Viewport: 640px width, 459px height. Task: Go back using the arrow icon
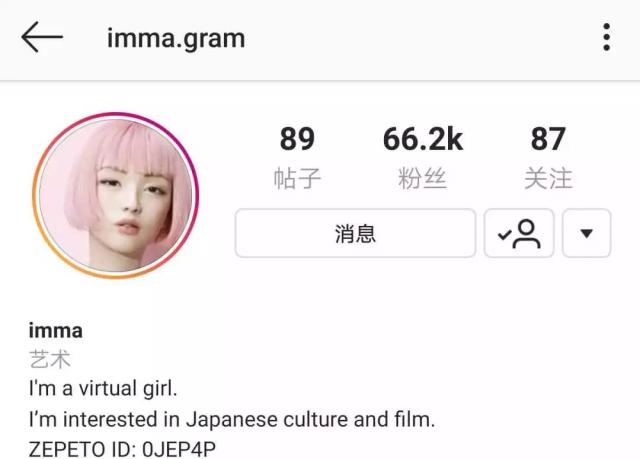click(41, 38)
